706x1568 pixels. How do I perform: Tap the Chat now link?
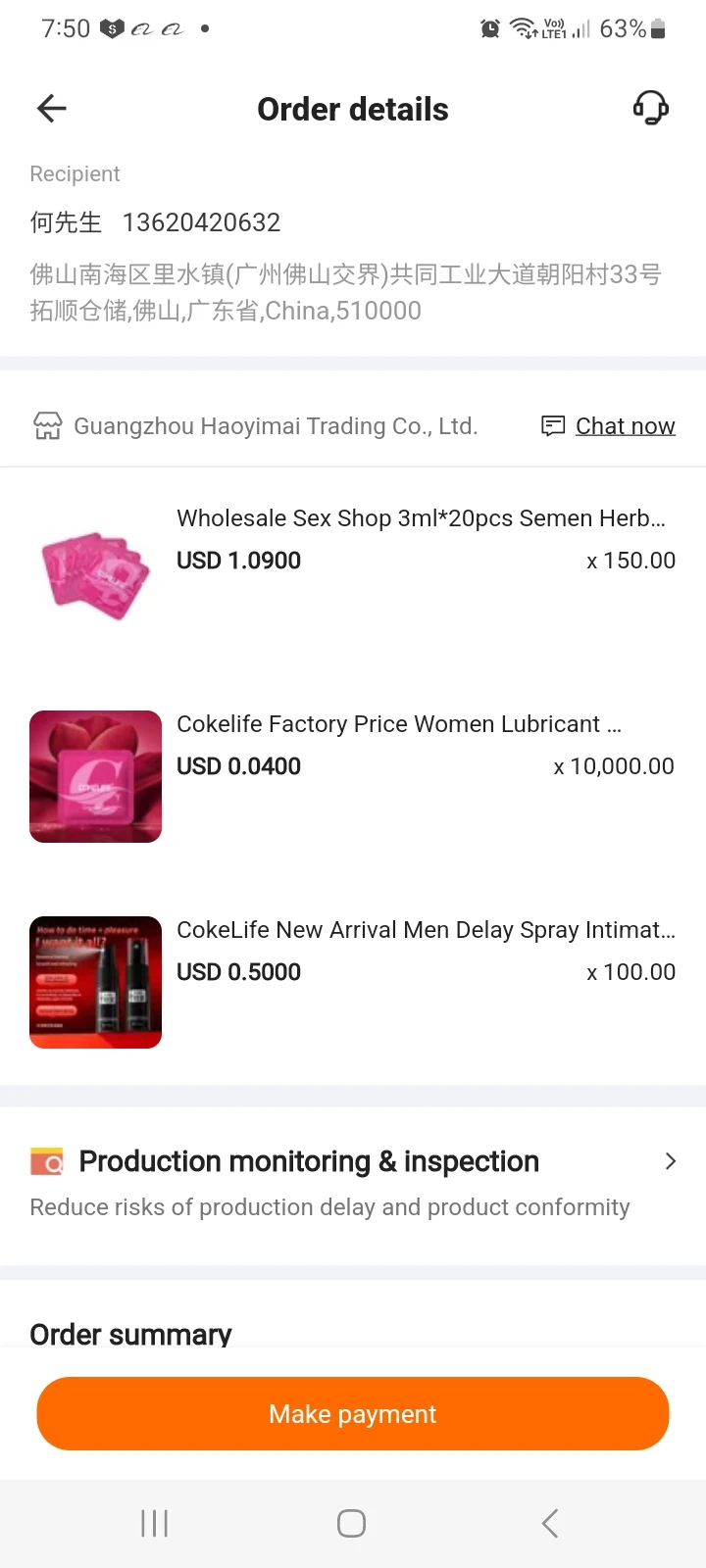click(x=625, y=426)
